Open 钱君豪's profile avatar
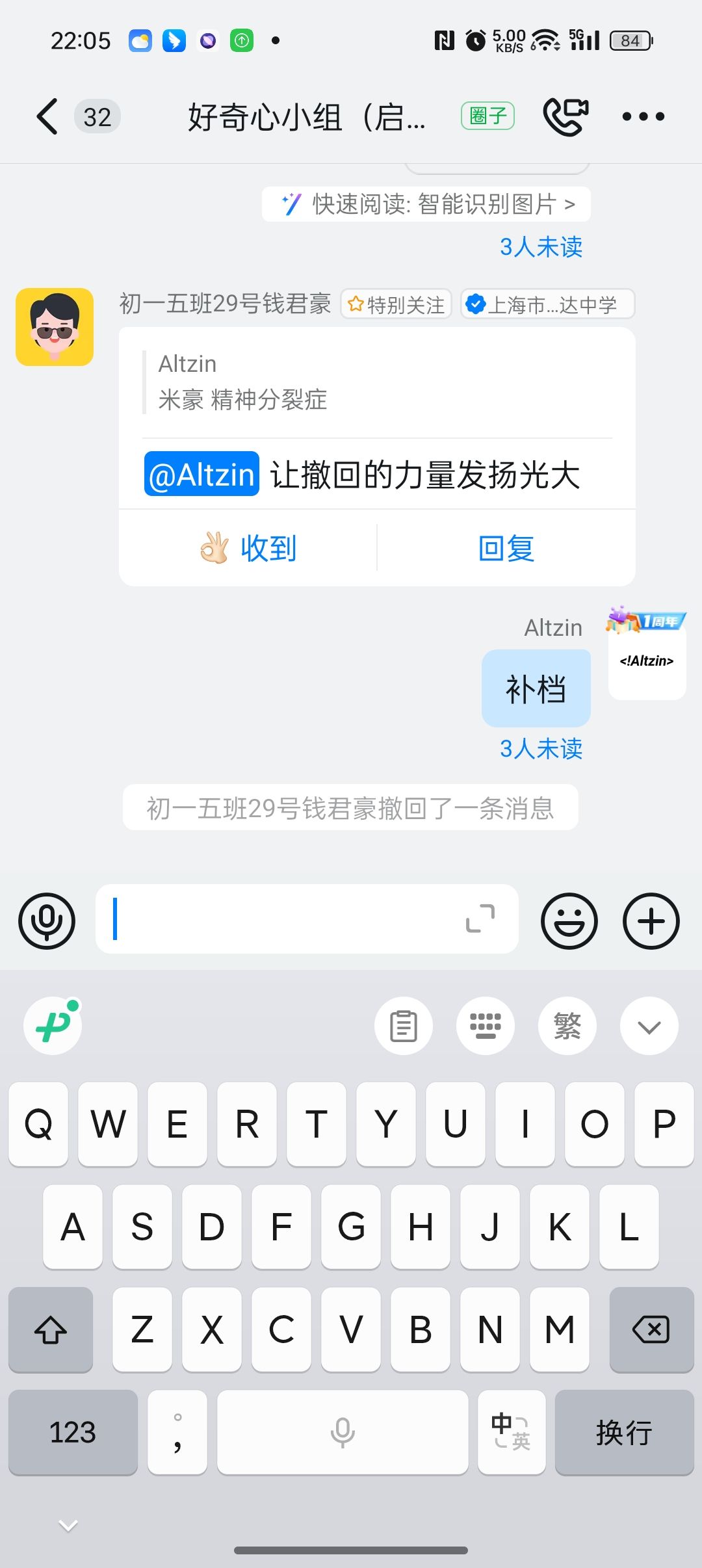702x1568 pixels. pyautogui.click(x=55, y=327)
